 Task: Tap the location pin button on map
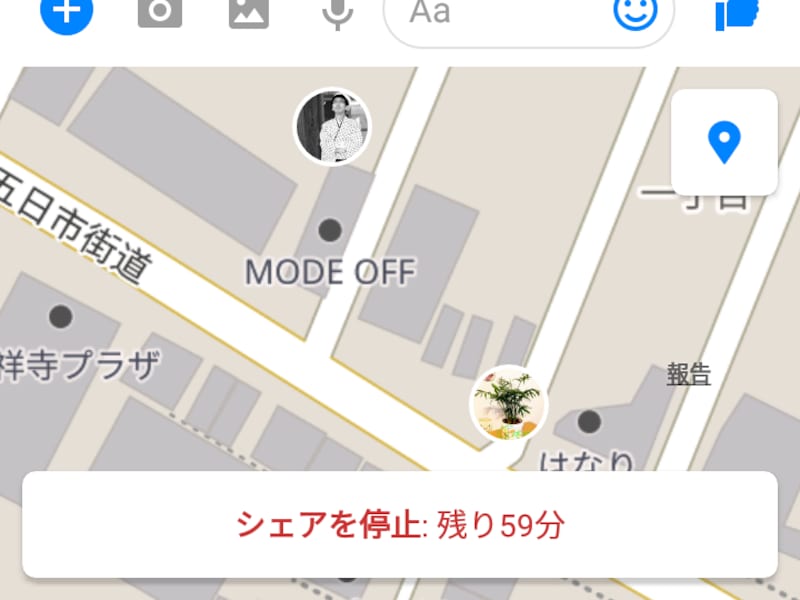[x=724, y=142]
